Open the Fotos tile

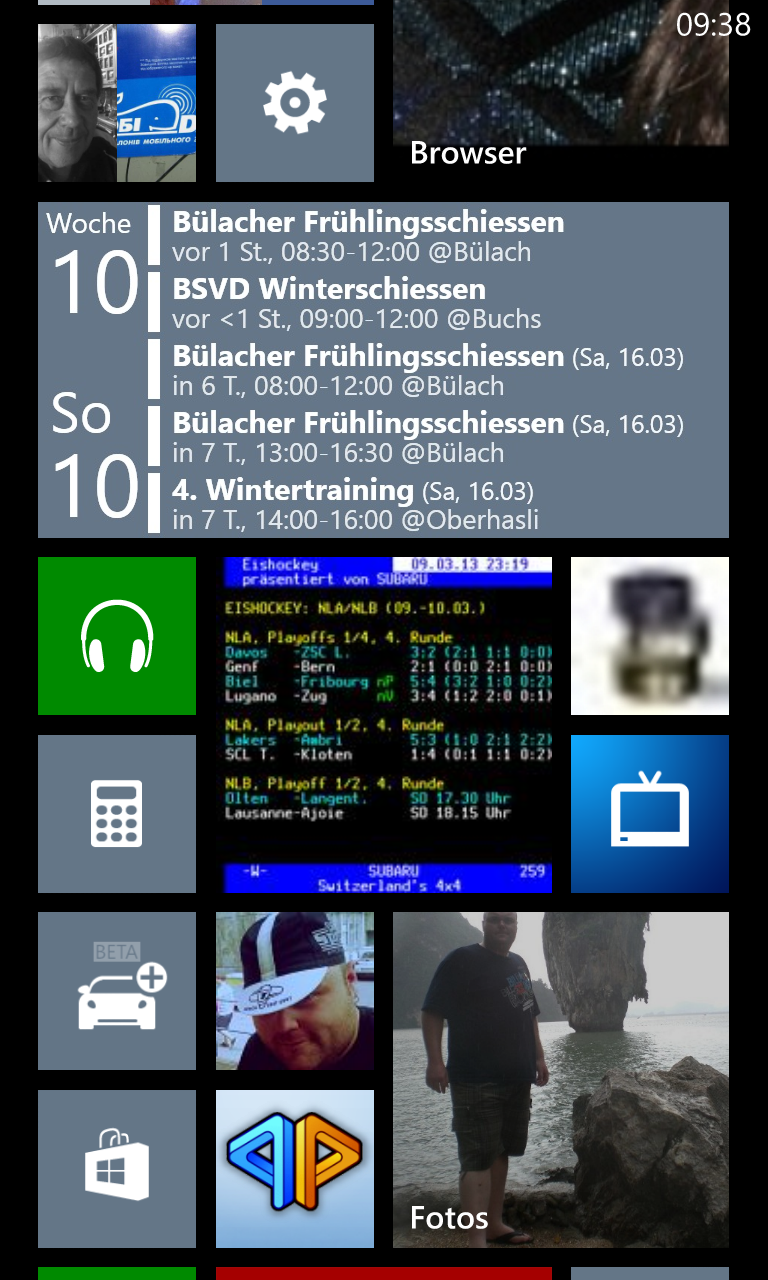point(561,1080)
